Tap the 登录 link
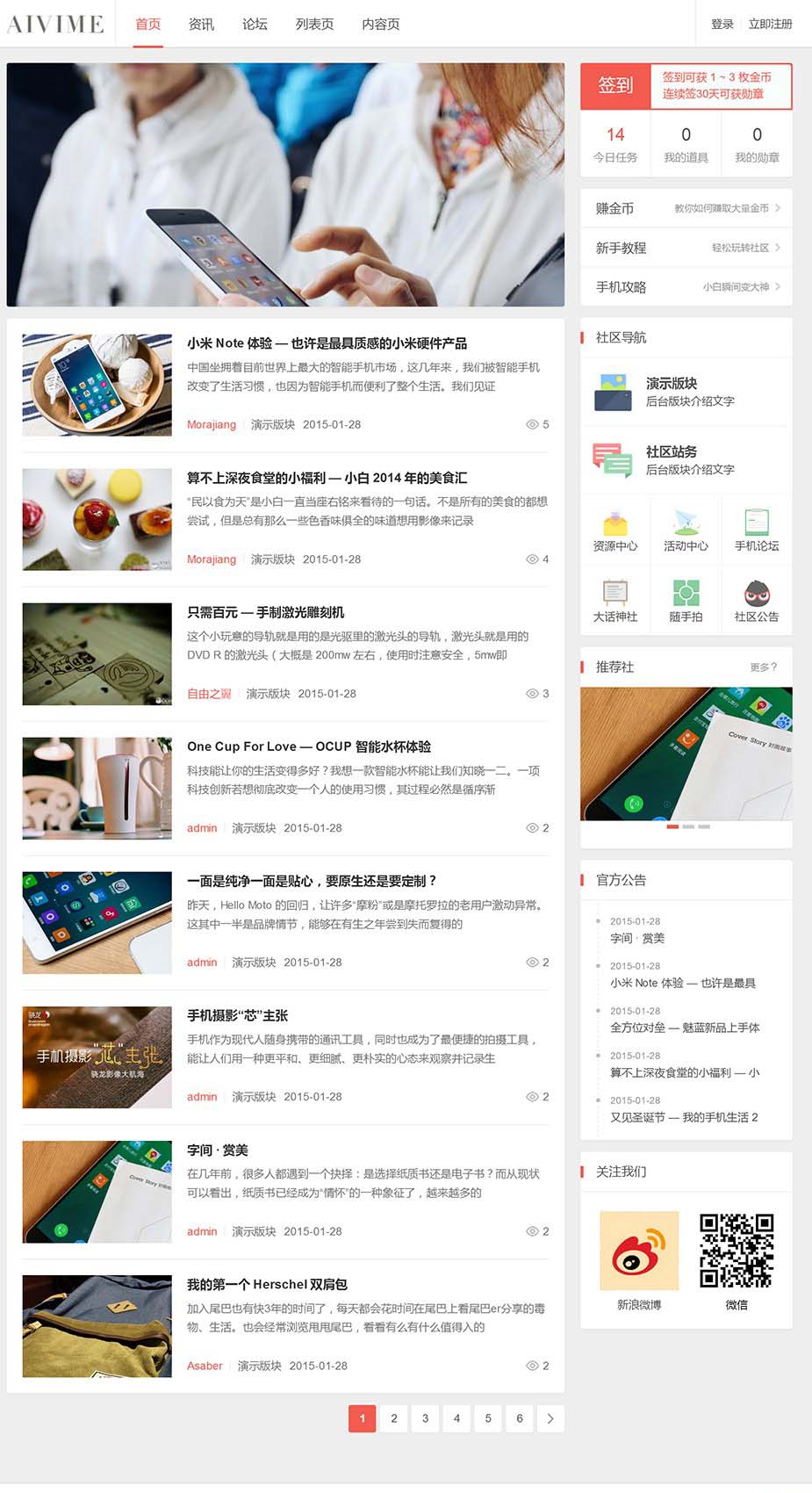Screen dimensions: 812x1493 coord(722,24)
